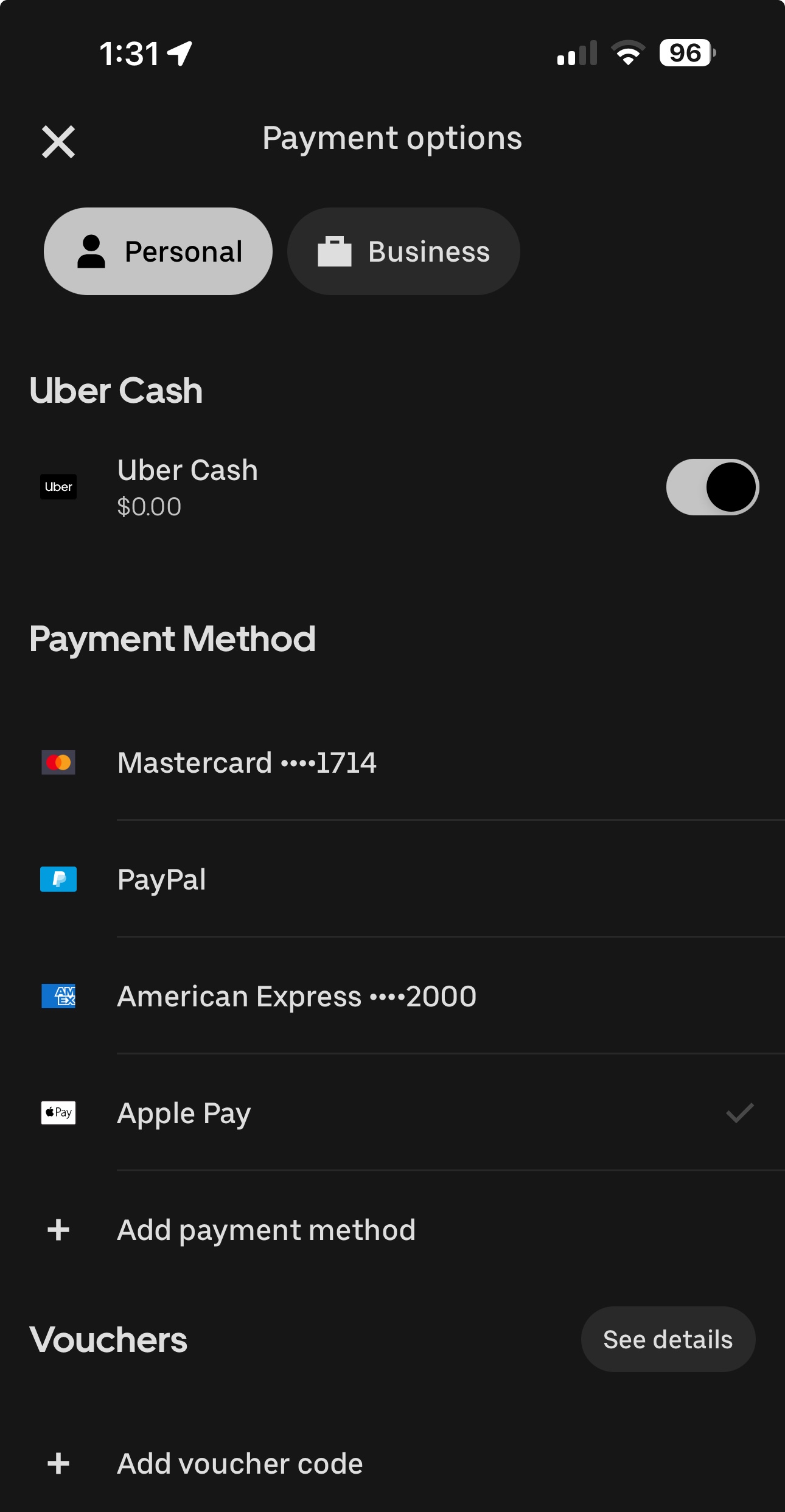Pick American Express ending in 2000
785x1512 pixels.
[x=296, y=996]
